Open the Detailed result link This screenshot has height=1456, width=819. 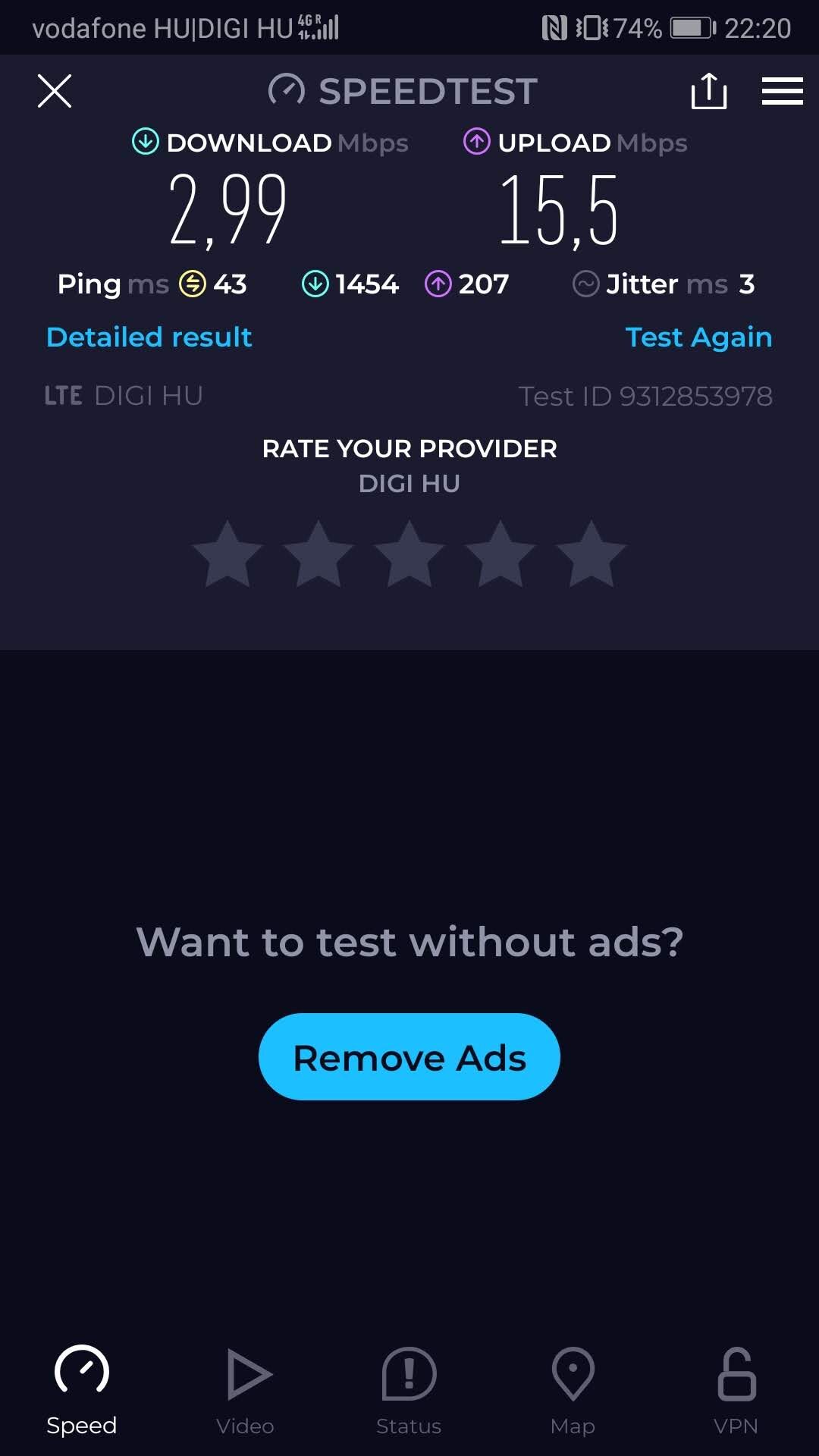point(149,337)
